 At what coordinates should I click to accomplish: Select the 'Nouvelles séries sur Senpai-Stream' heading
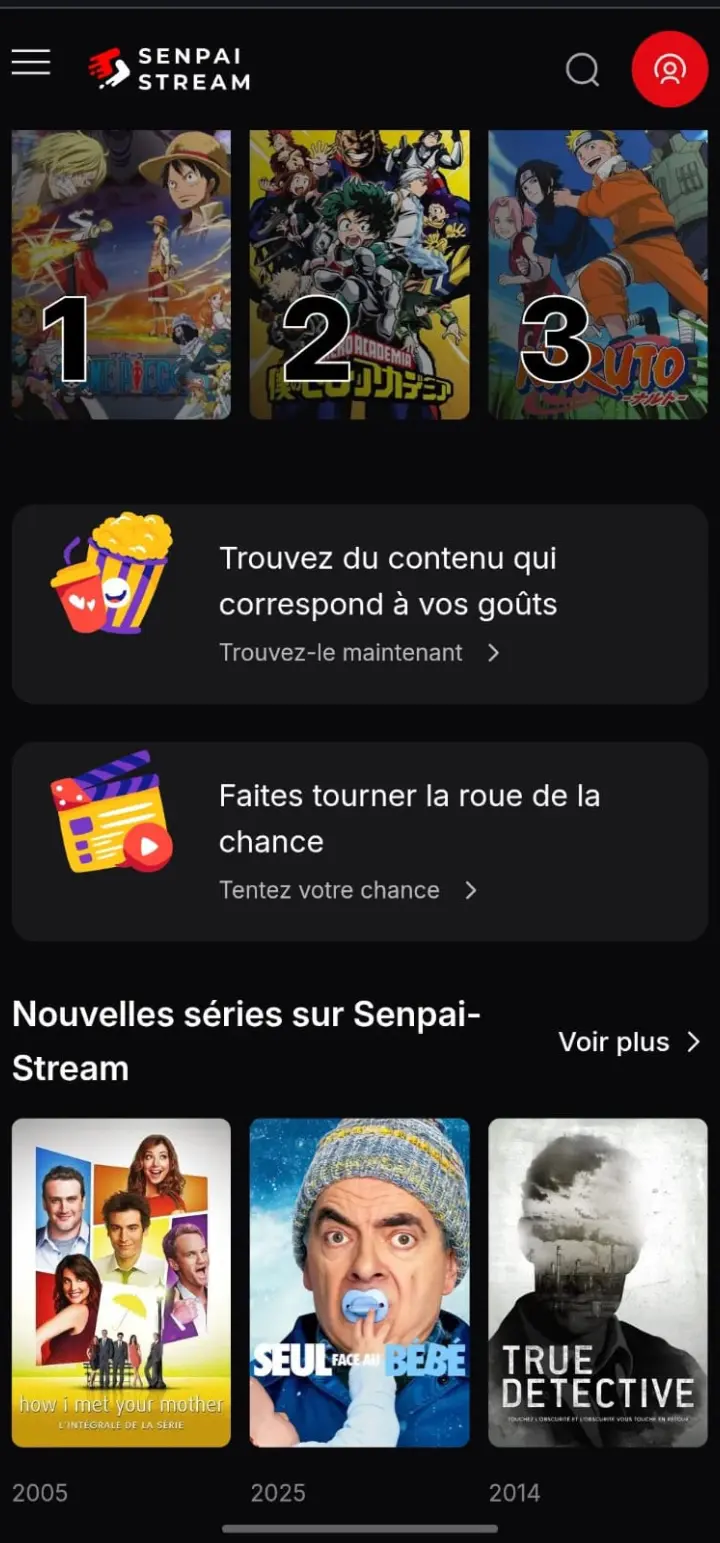coord(245,1042)
